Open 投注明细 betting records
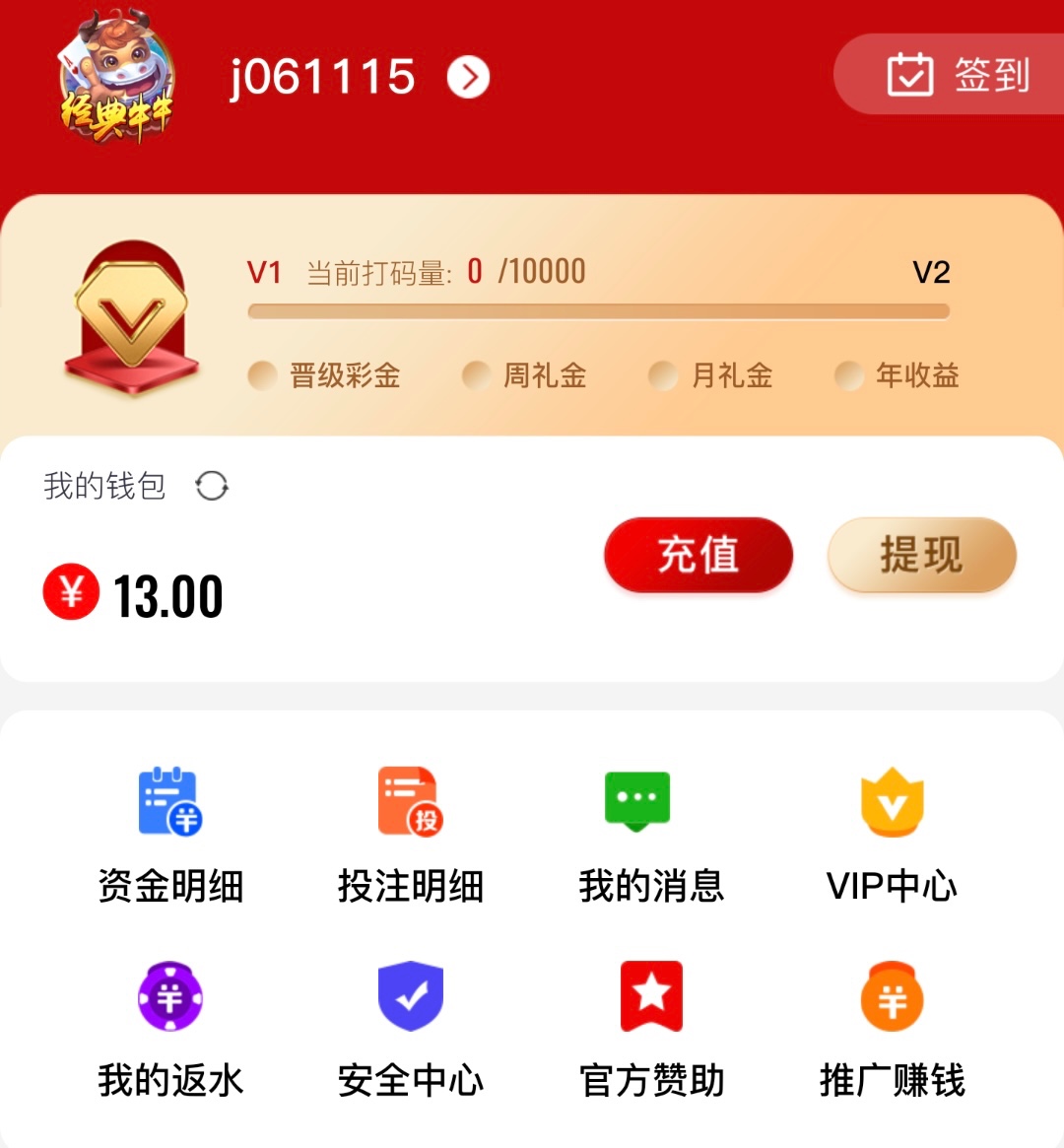Image resolution: width=1064 pixels, height=1148 pixels. point(411,834)
